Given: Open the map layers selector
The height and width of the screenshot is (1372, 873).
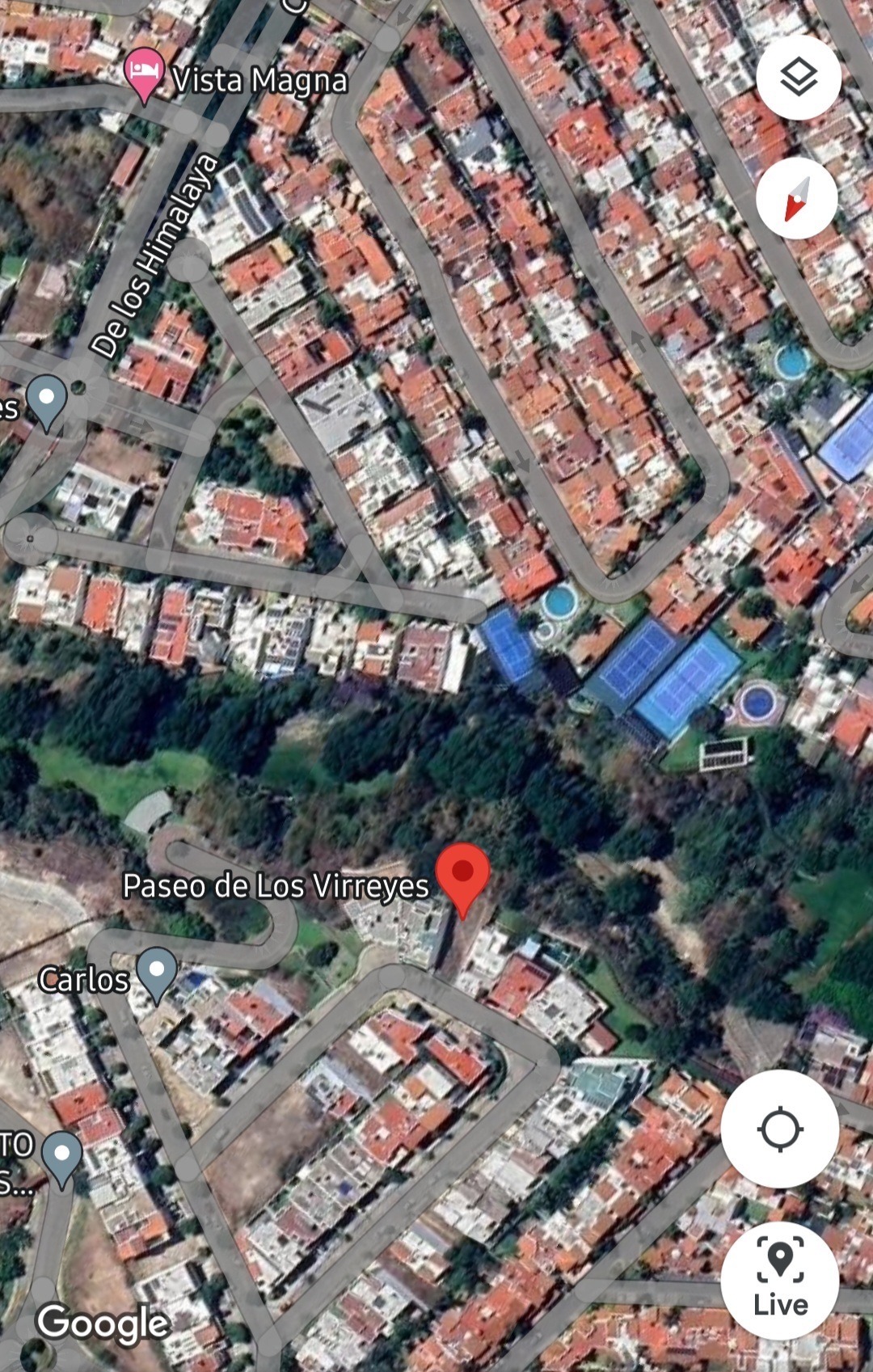Looking at the screenshot, I should coord(799,78).
